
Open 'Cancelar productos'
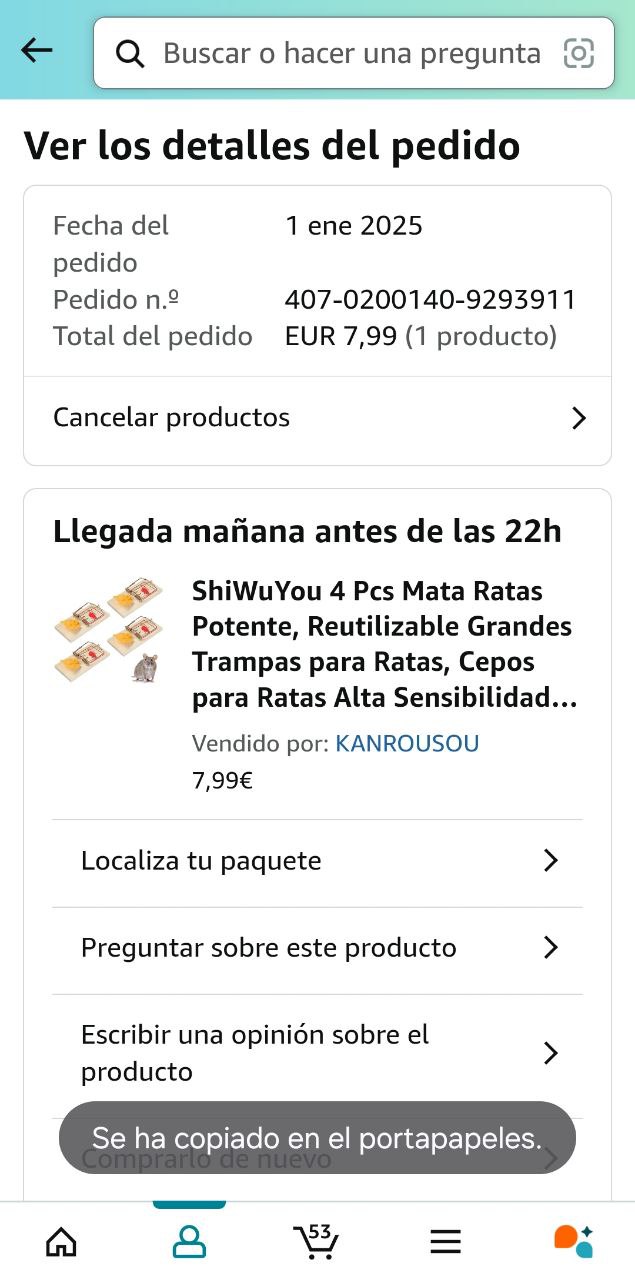[318, 418]
